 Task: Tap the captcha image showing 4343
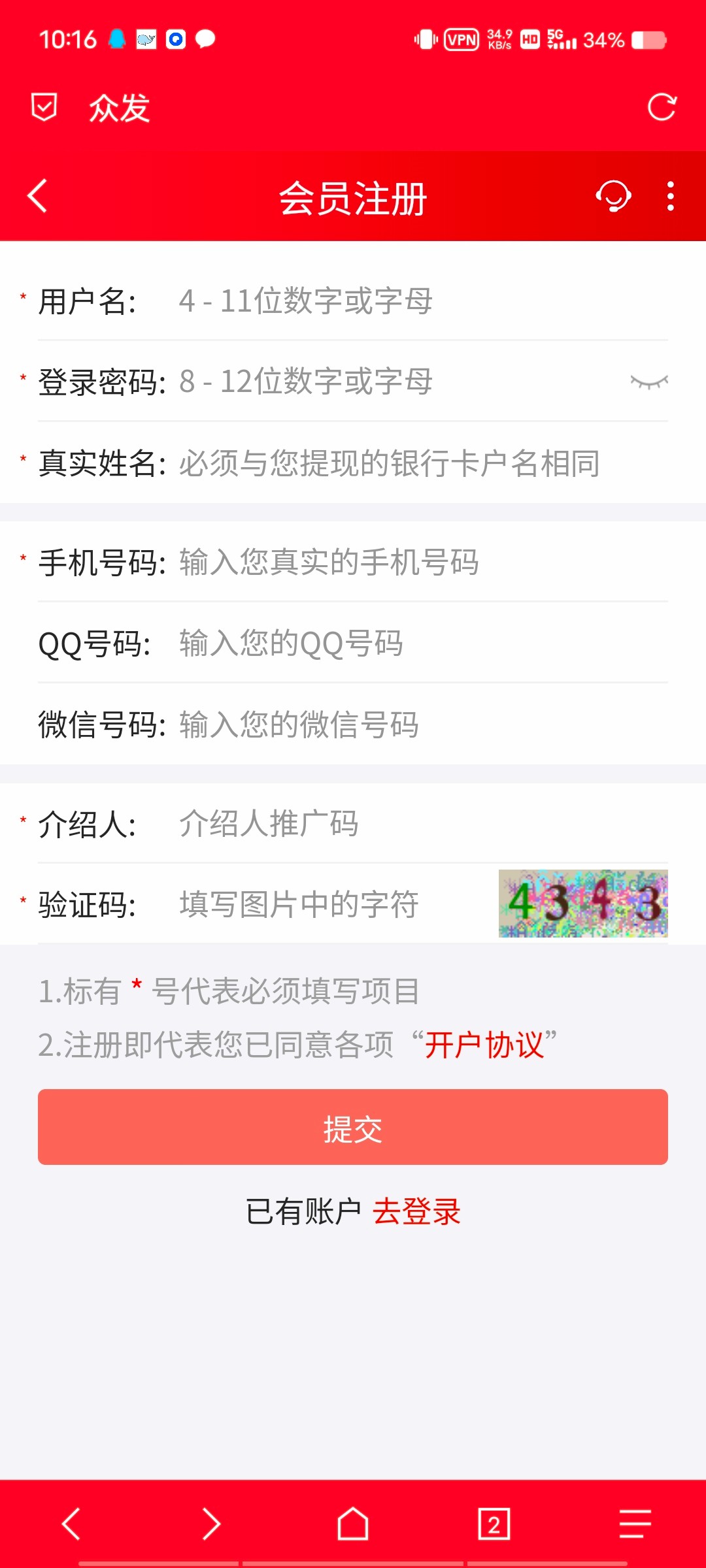coord(582,905)
